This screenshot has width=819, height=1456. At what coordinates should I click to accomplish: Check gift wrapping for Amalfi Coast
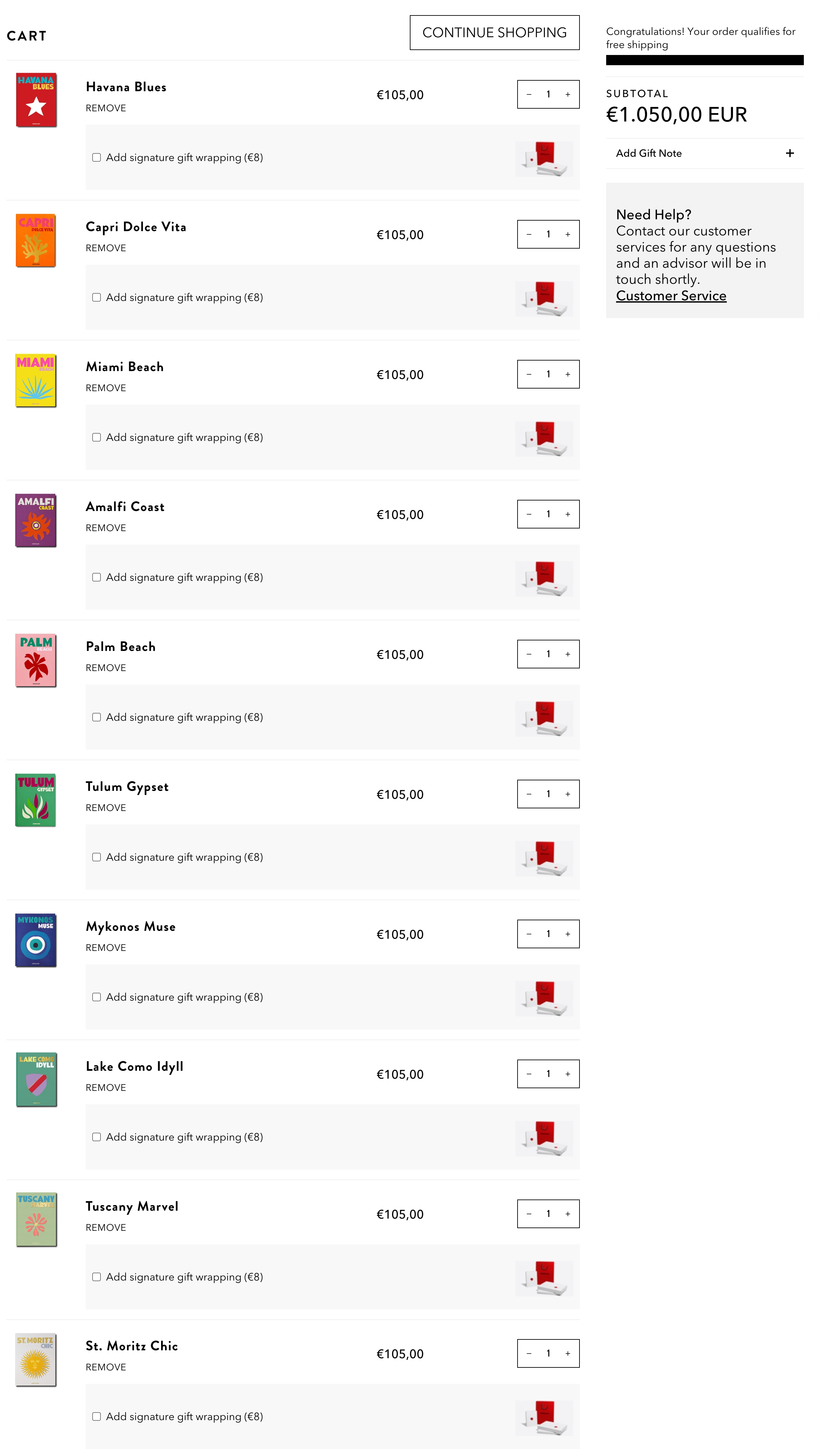[x=97, y=577]
